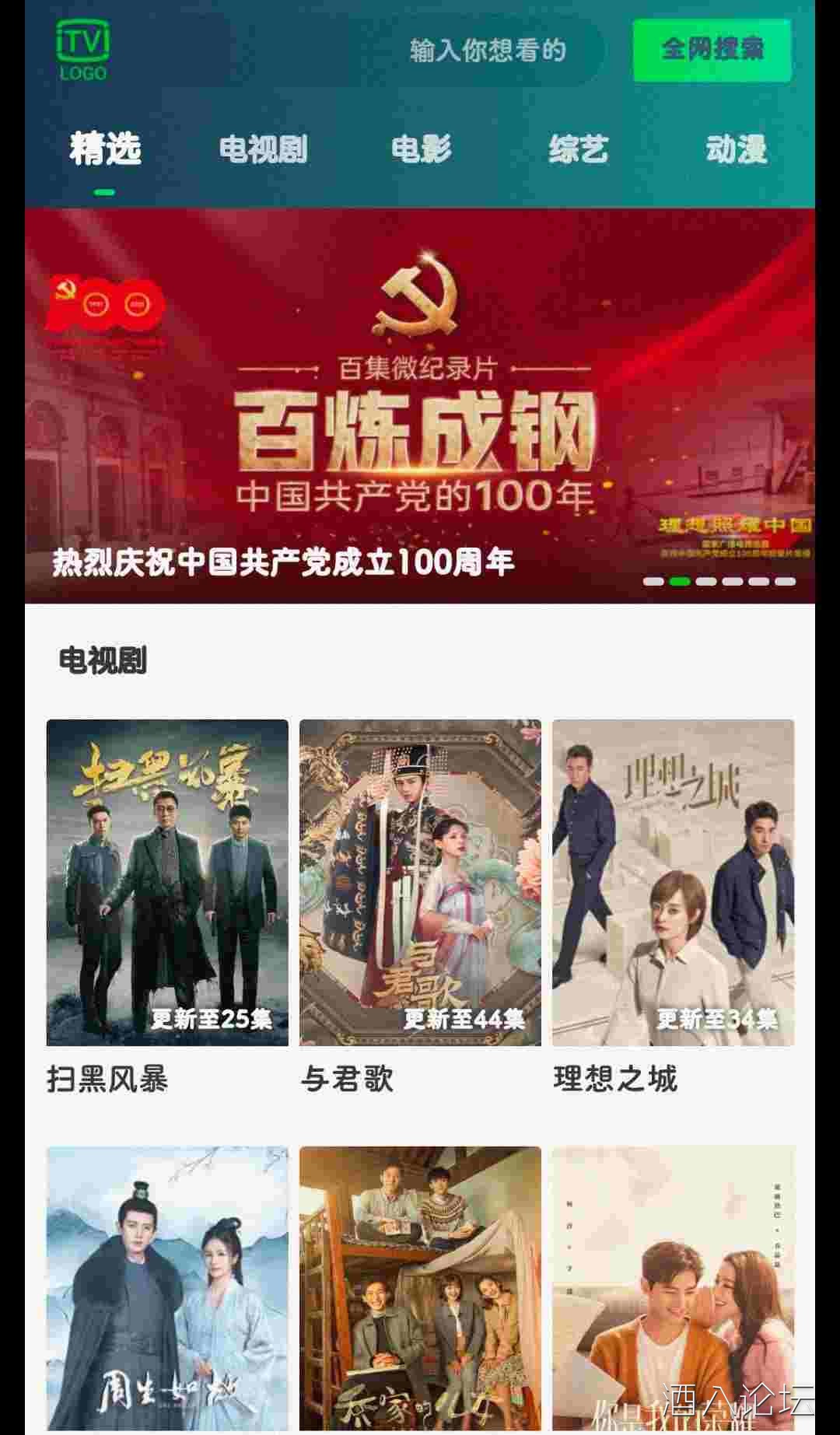
Task: Switch to the 电视剧 tab
Action: (263, 149)
